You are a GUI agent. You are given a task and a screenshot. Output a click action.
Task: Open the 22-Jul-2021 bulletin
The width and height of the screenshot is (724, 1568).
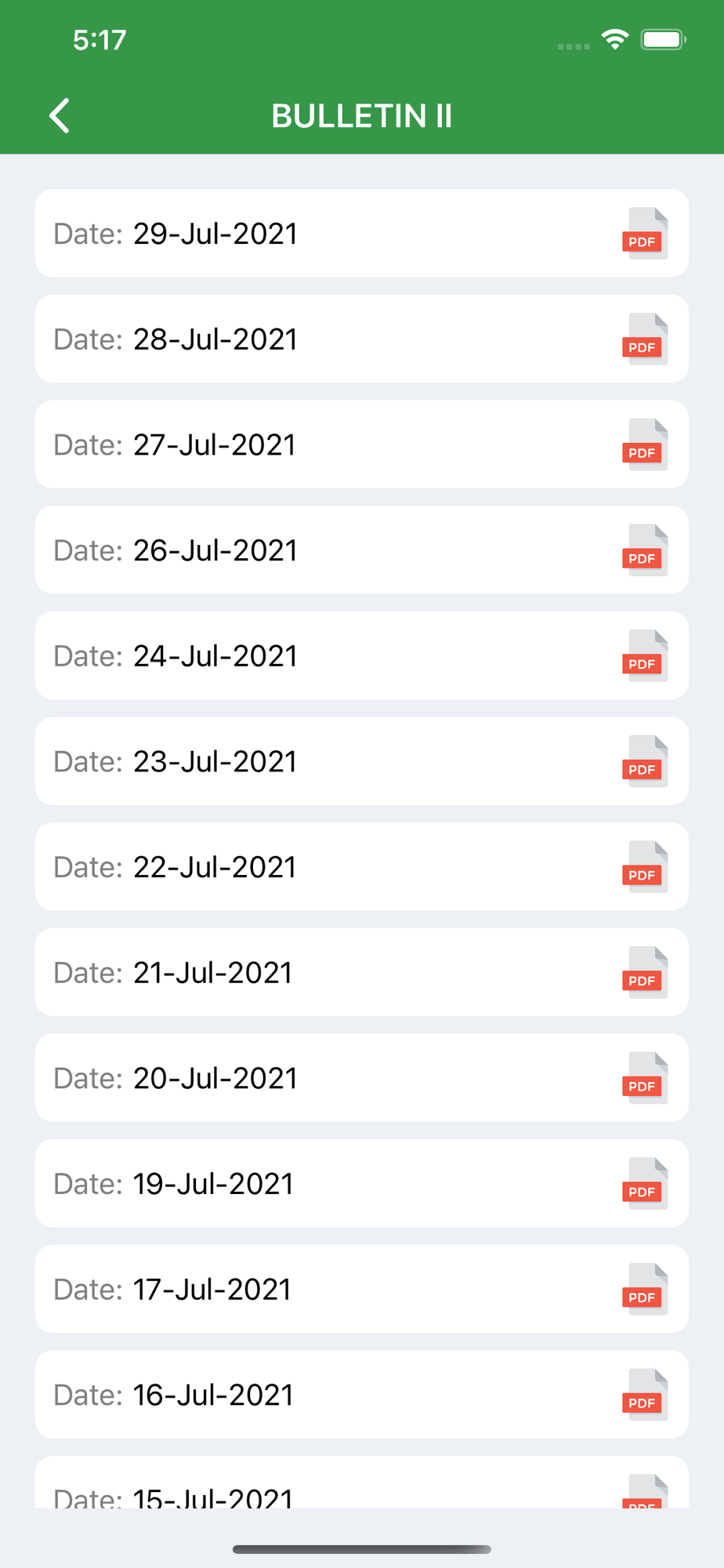click(x=362, y=866)
